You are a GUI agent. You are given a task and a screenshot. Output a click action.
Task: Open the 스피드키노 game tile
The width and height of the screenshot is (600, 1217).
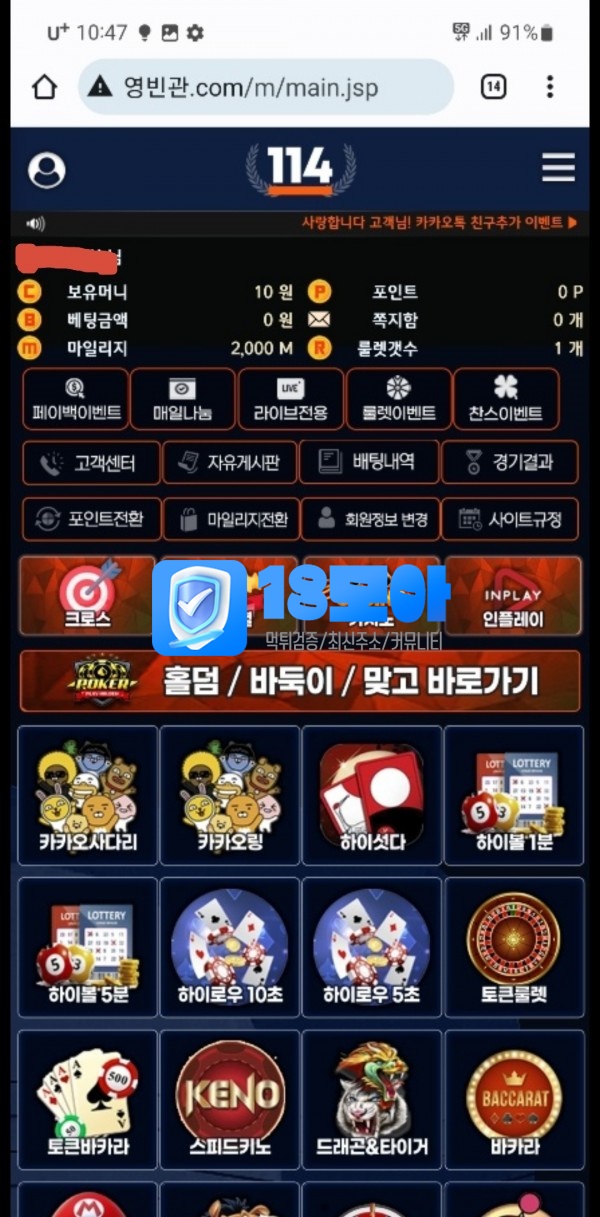(x=229, y=1100)
